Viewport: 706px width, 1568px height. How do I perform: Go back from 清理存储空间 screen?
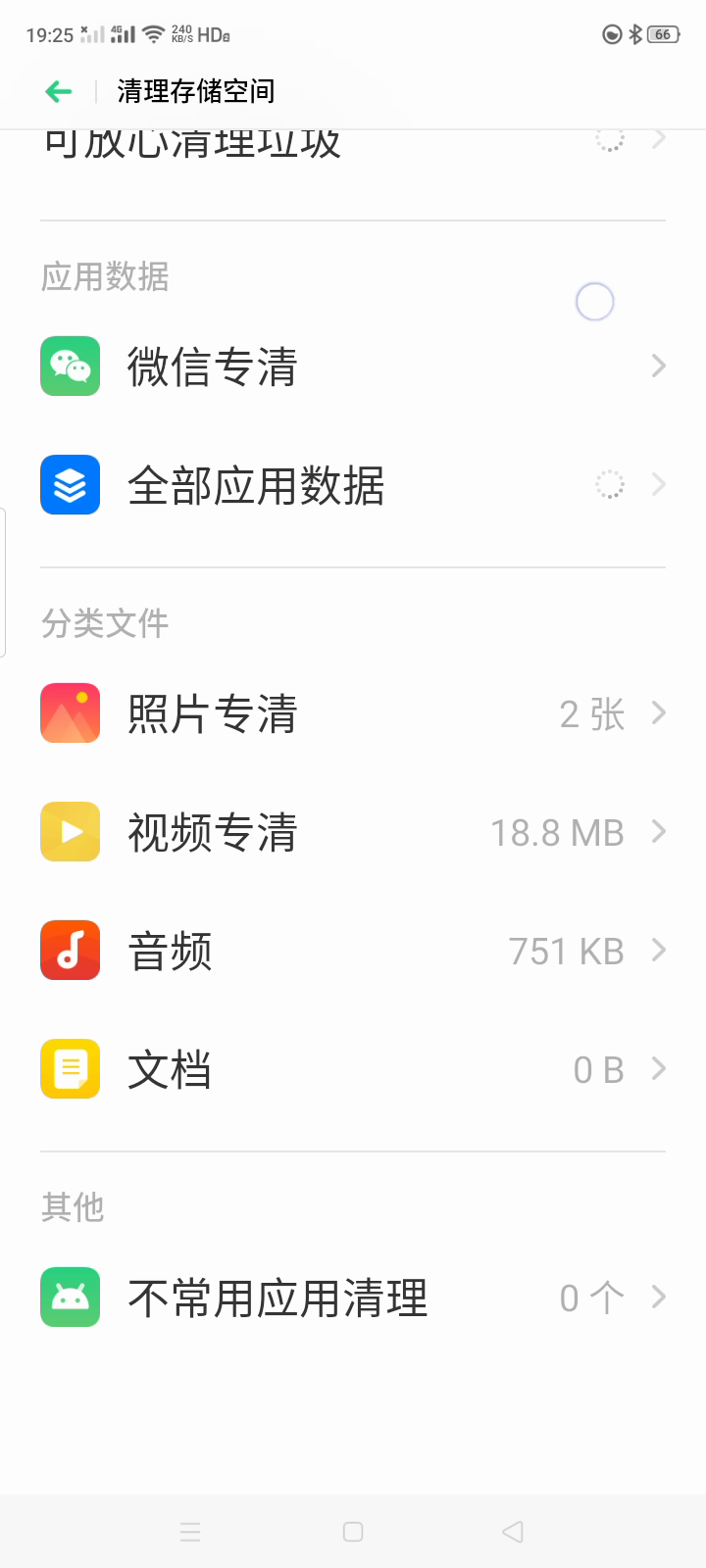coord(59,92)
